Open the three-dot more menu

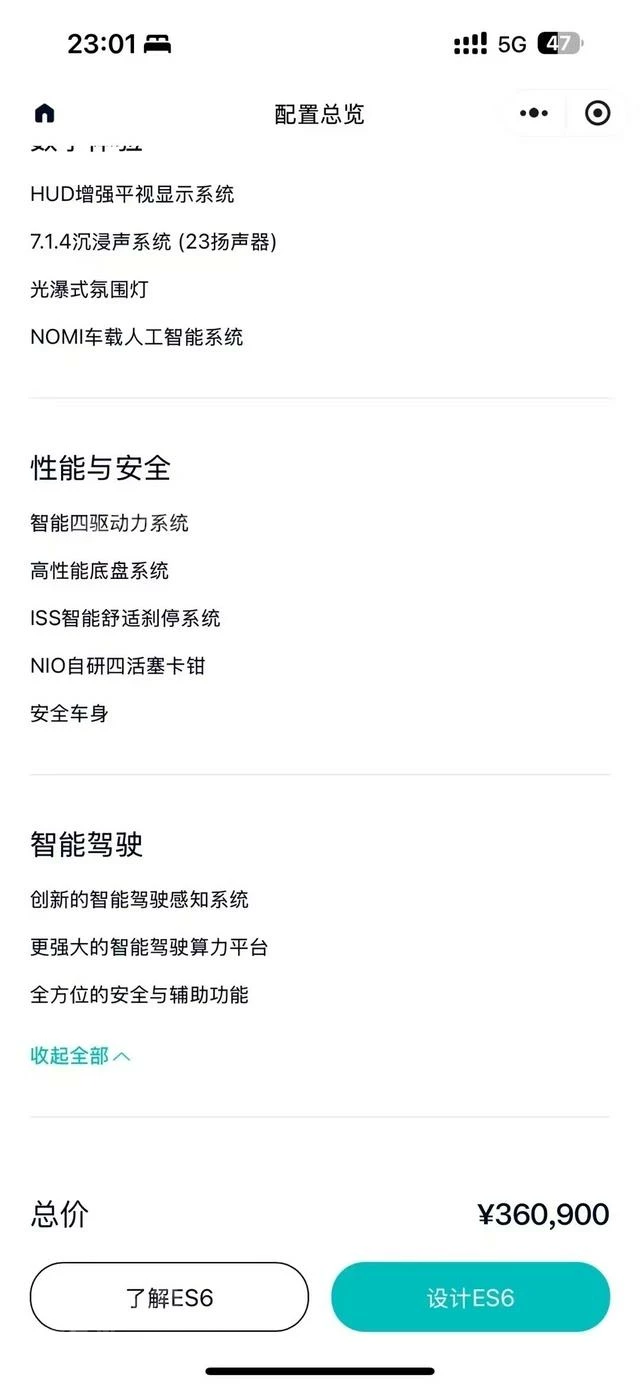point(534,113)
